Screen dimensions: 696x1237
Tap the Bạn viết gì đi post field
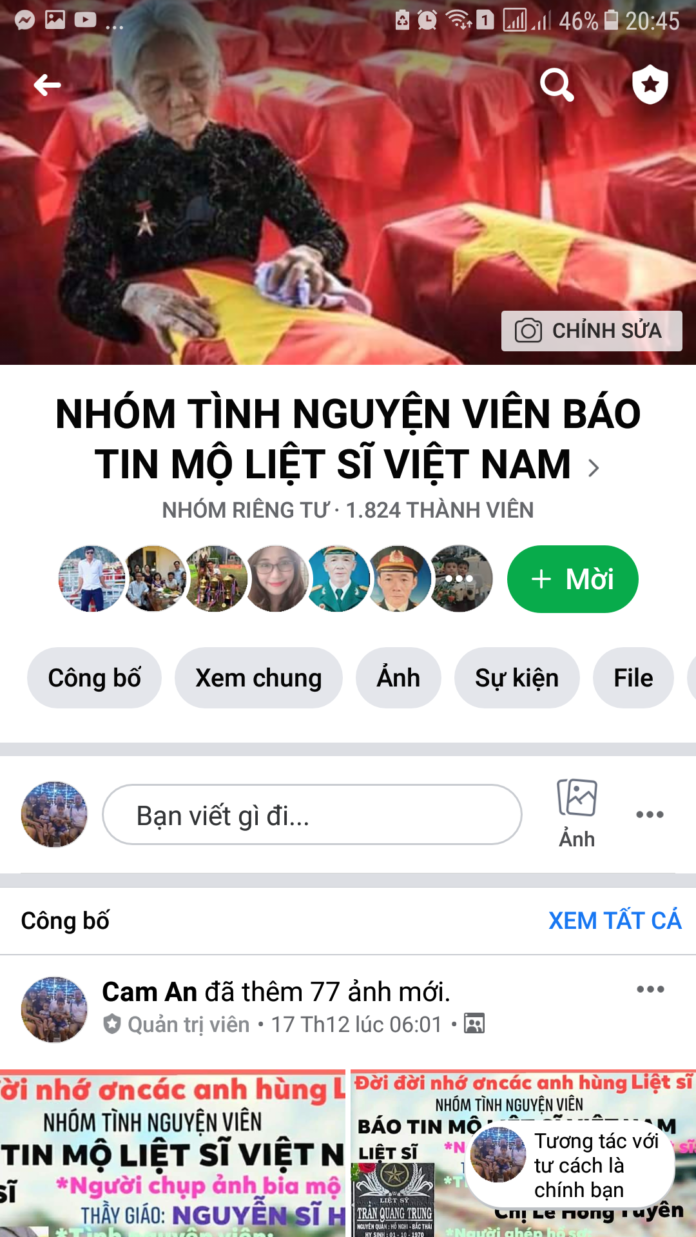pyautogui.click(x=312, y=815)
